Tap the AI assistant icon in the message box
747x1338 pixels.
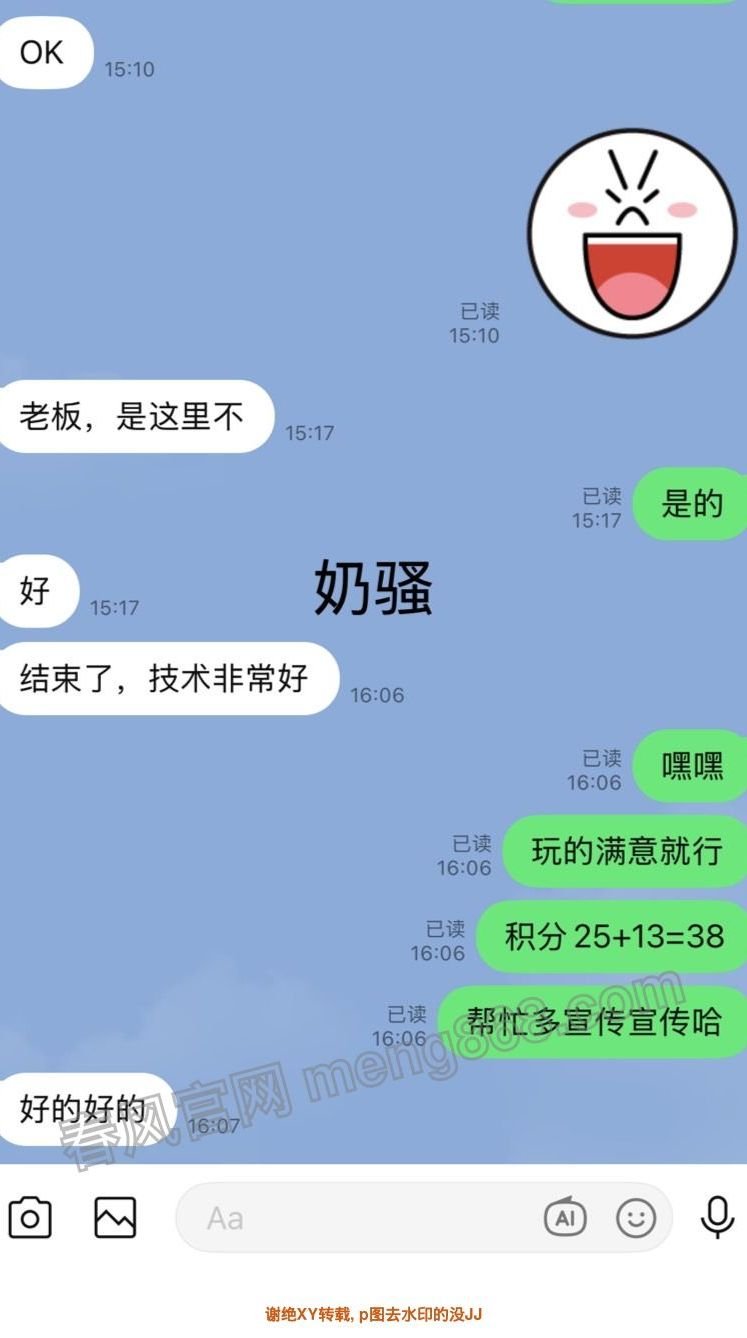click(565, 1218)
